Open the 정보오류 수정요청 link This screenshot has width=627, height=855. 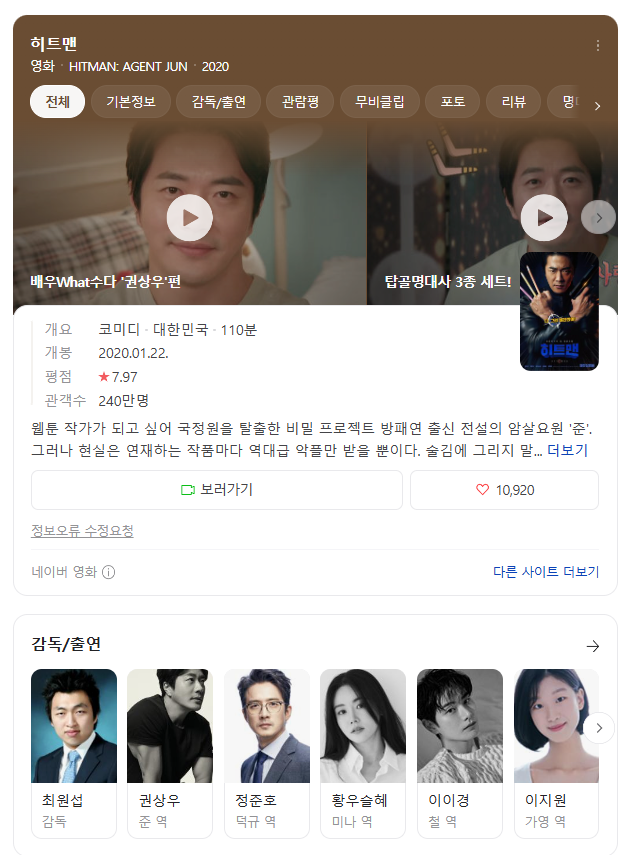coord(82,531)
